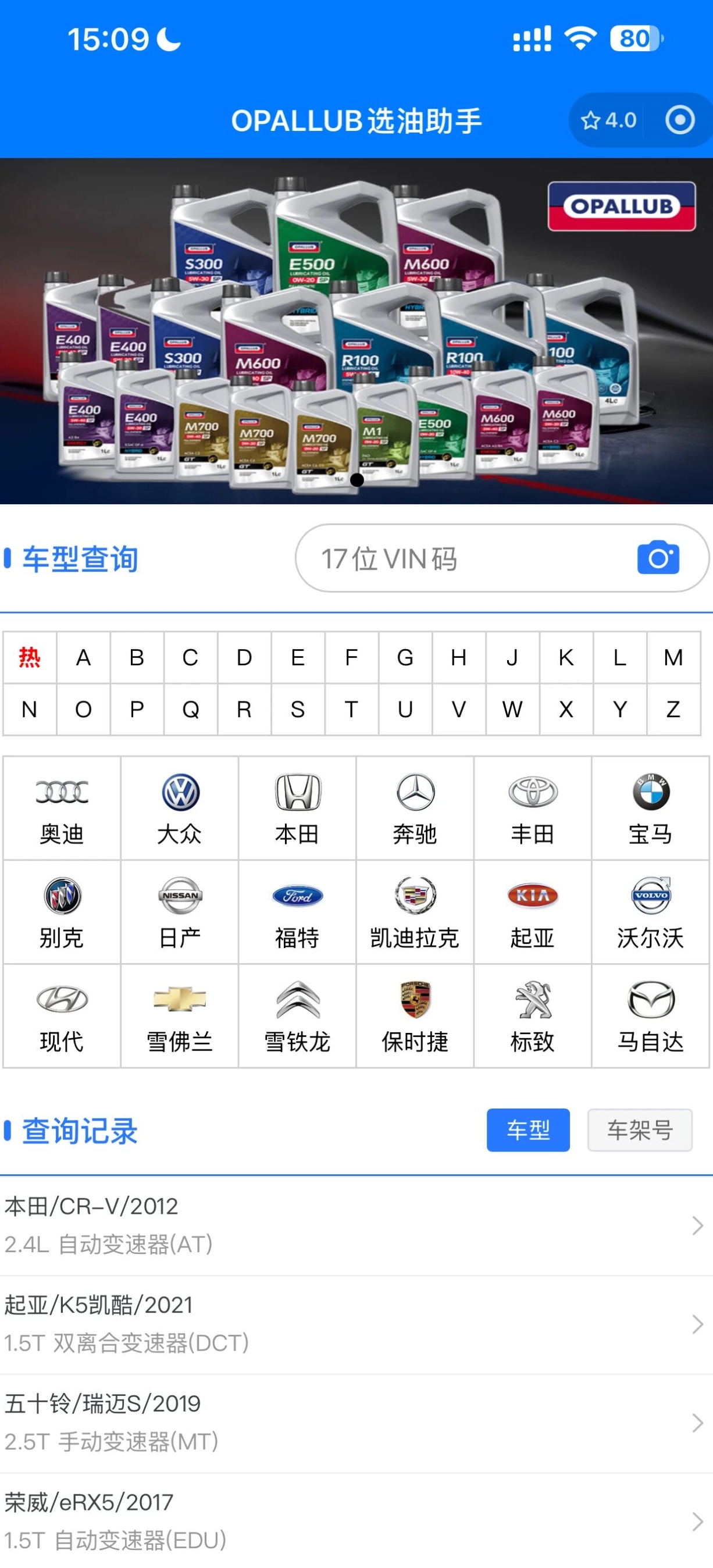The height and width of the screenshot is (1568, 713).
Task: Tap the camera icon to scan VIN
Action: pyautogui.click(x=658, y=557)
